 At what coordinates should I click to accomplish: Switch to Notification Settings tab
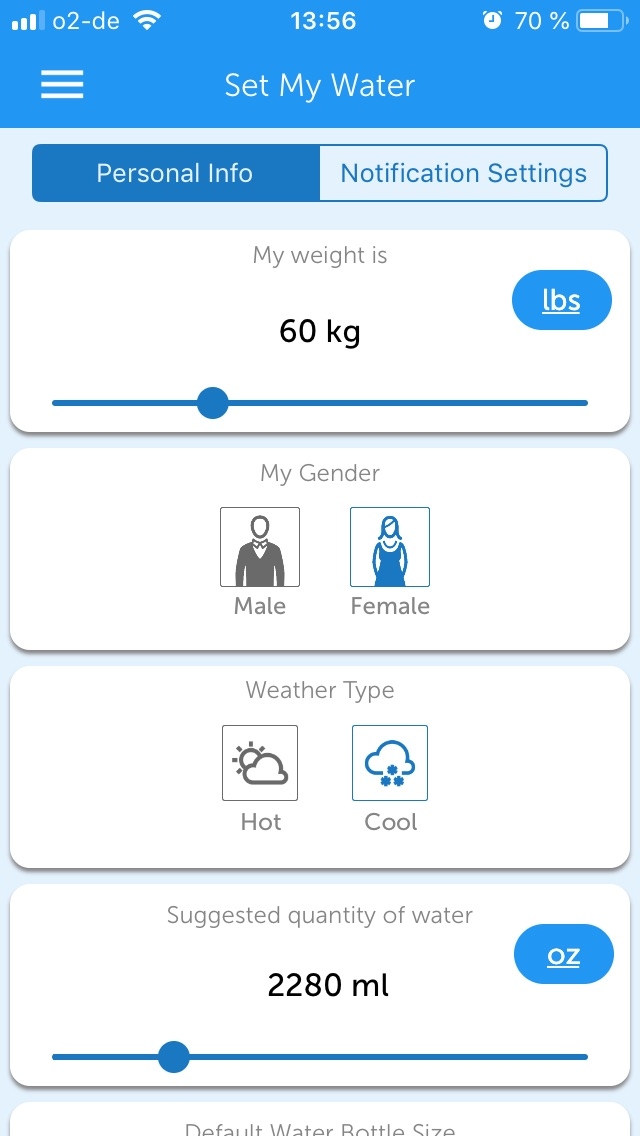pyautogui.click(x=463, y=173)
